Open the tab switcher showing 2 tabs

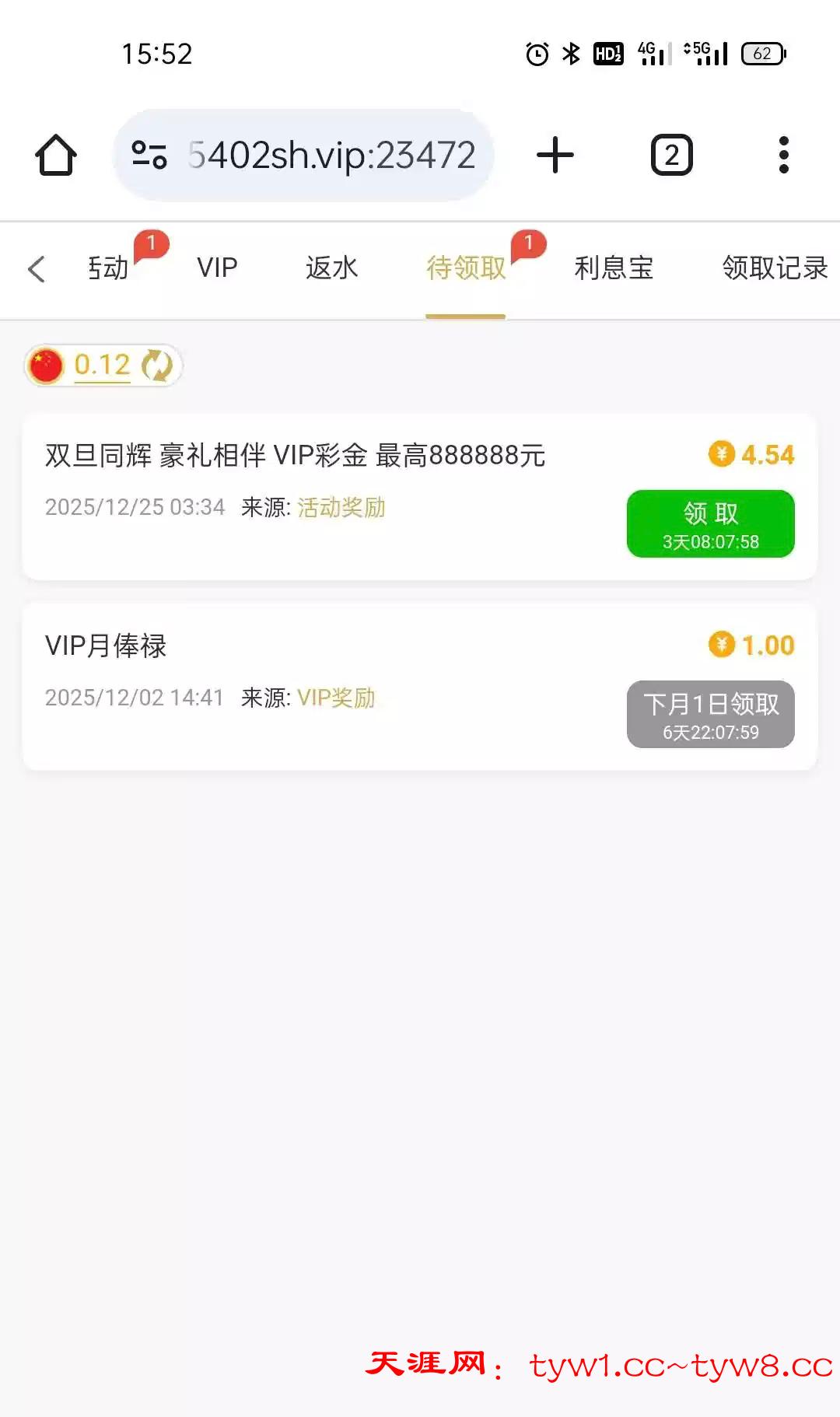click(x=671, y=155)
